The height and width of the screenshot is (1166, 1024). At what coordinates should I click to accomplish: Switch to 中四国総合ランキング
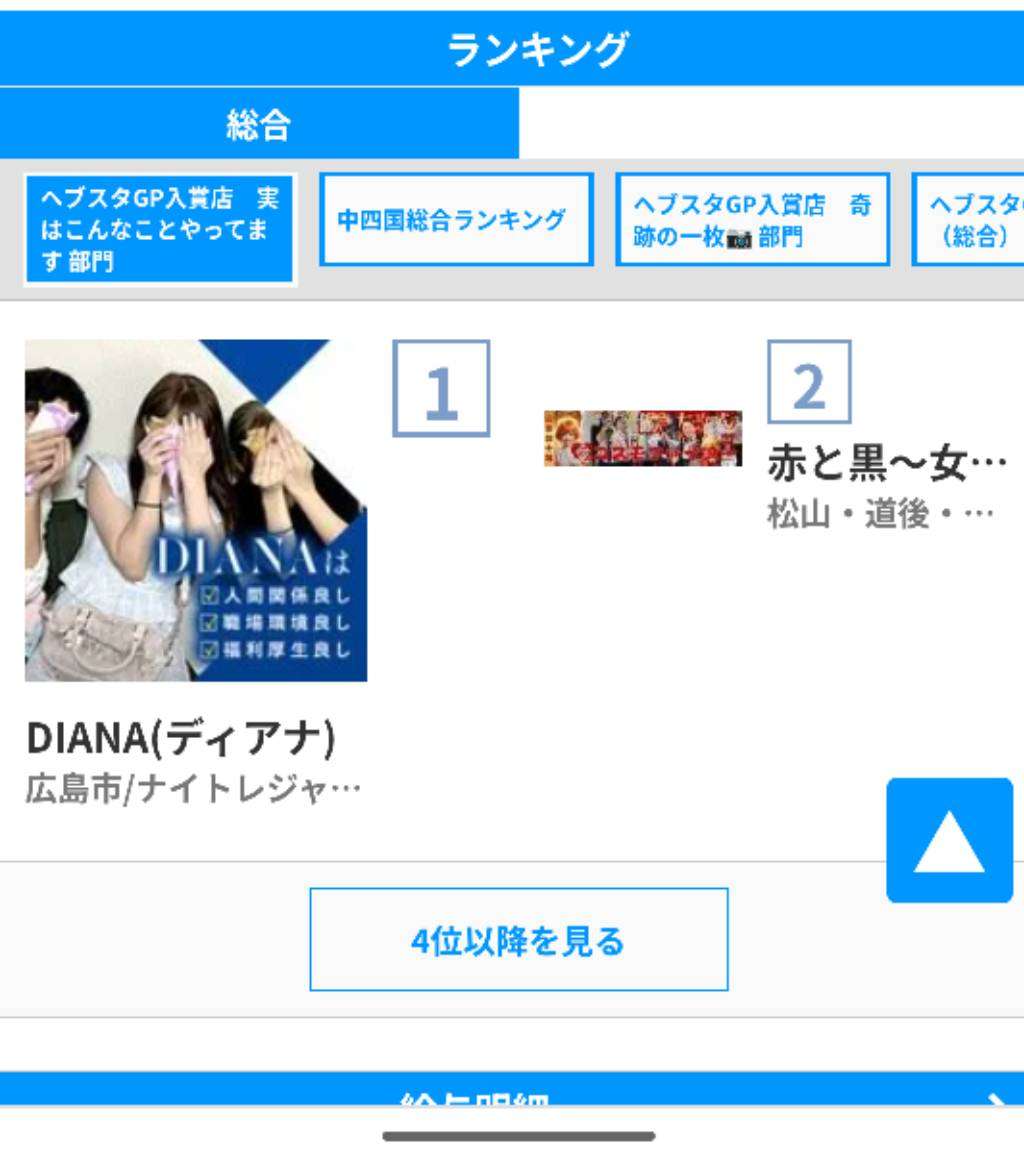(x=456, y=220)
